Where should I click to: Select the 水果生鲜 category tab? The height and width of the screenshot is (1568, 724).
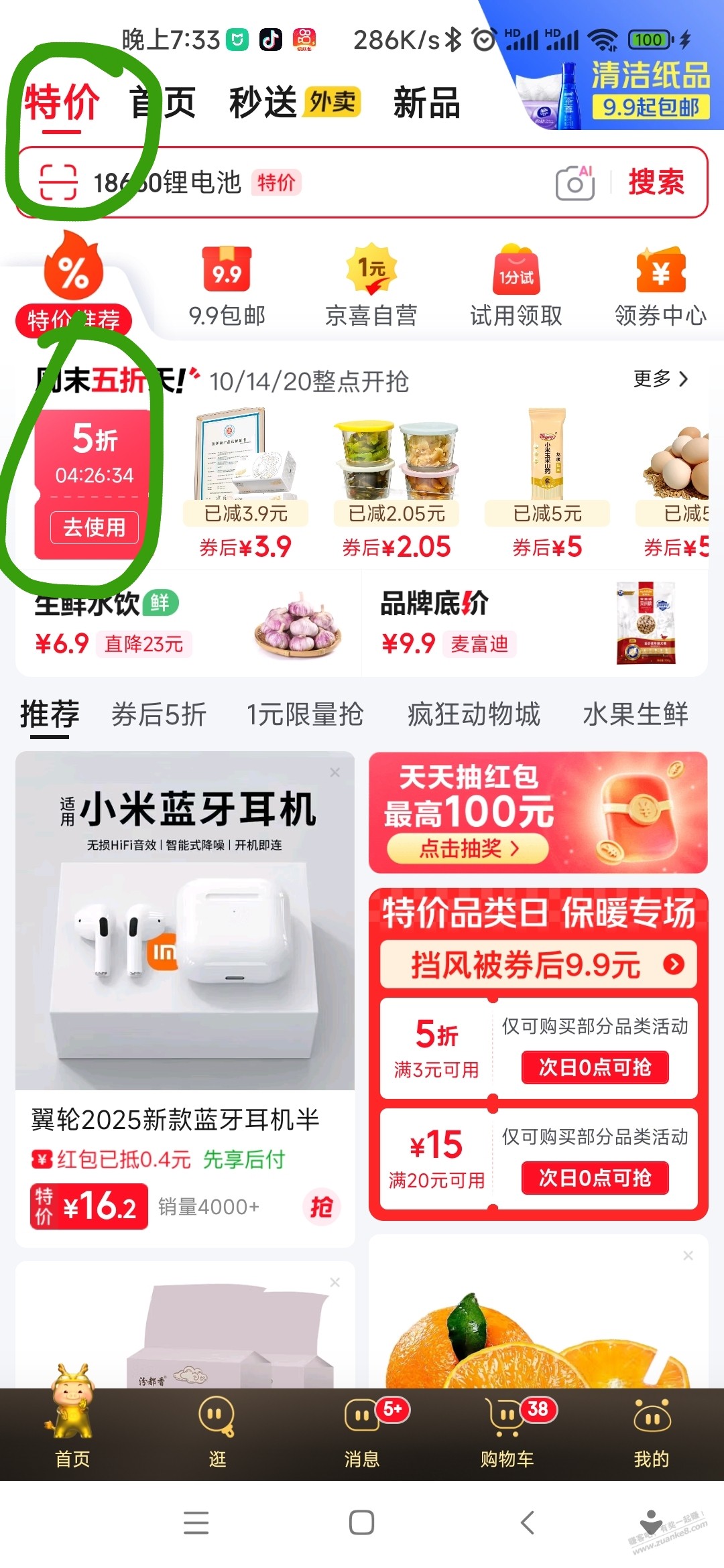635,714
